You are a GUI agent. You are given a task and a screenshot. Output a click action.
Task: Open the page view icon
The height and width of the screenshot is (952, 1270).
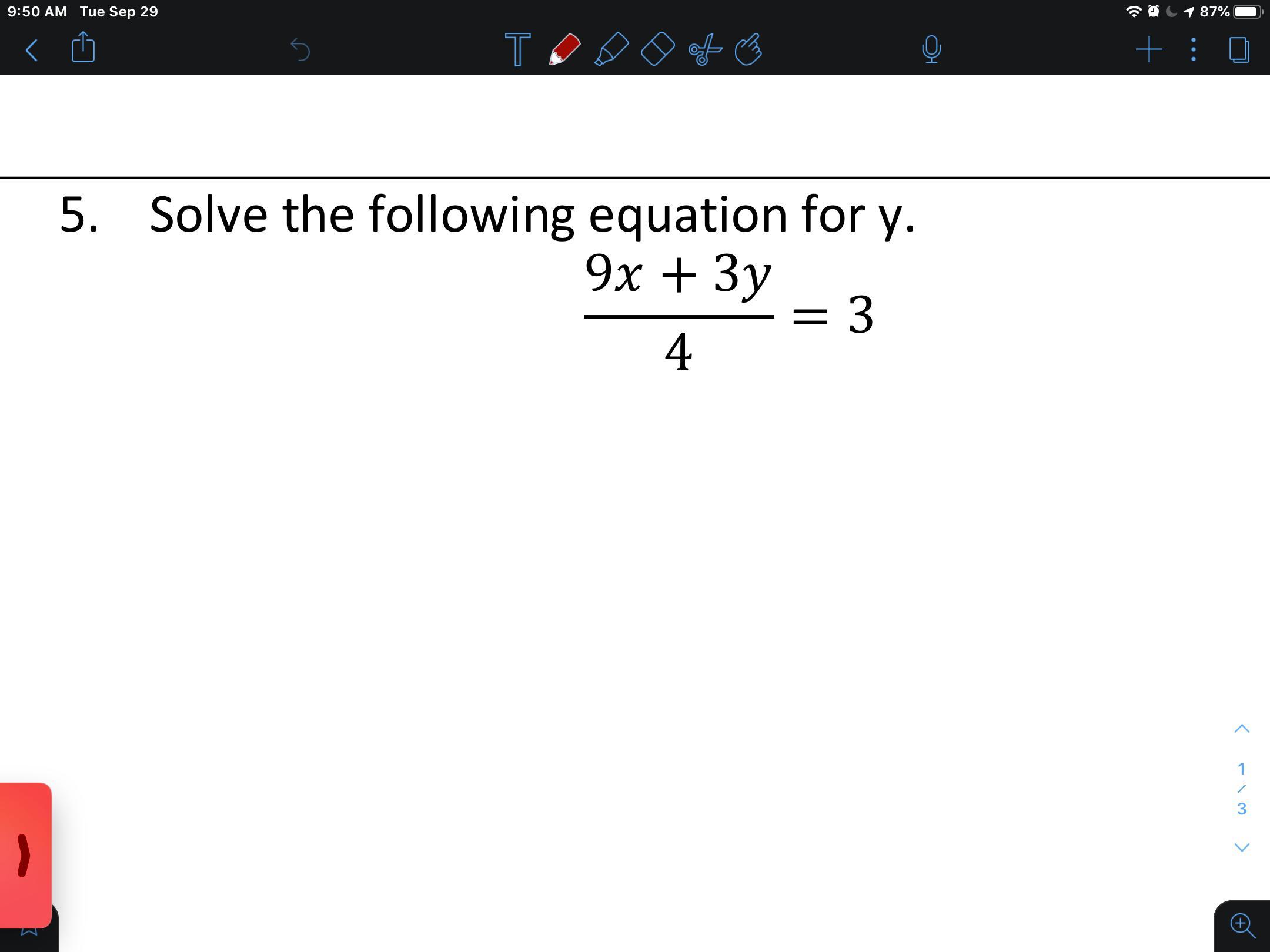[1239, 49]
